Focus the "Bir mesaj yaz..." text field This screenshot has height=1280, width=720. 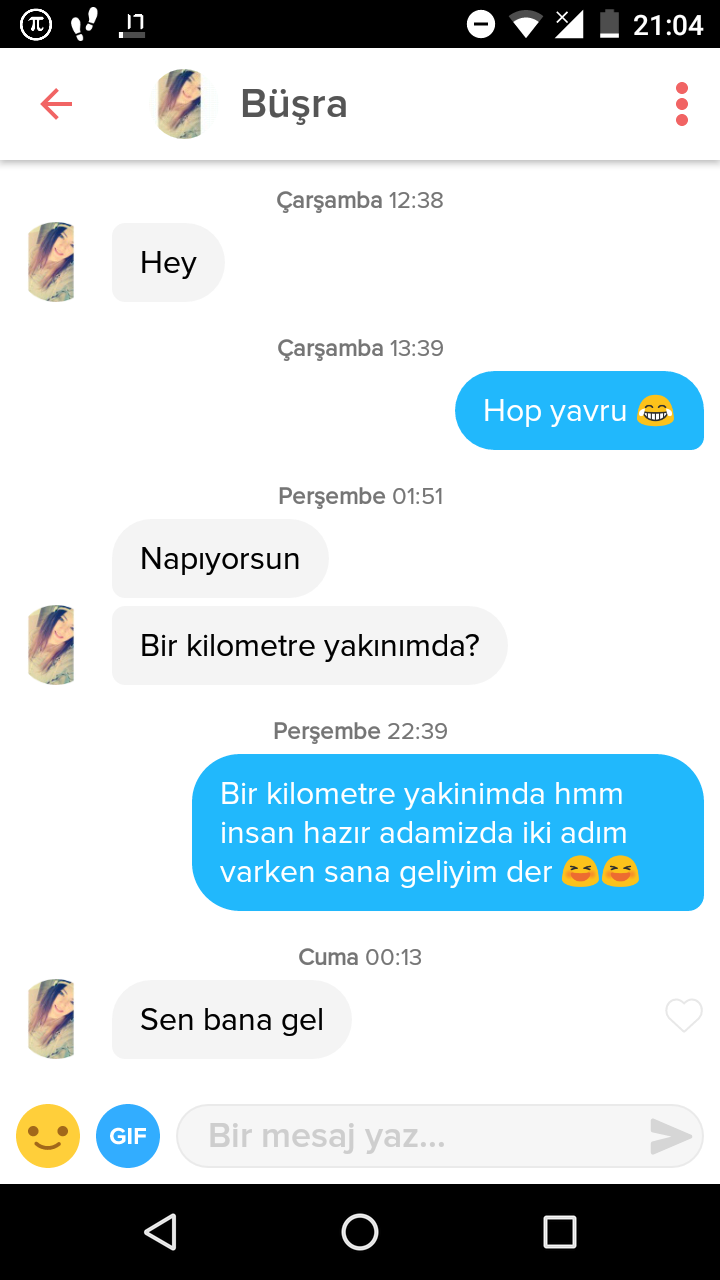[x=410, y=1136]
